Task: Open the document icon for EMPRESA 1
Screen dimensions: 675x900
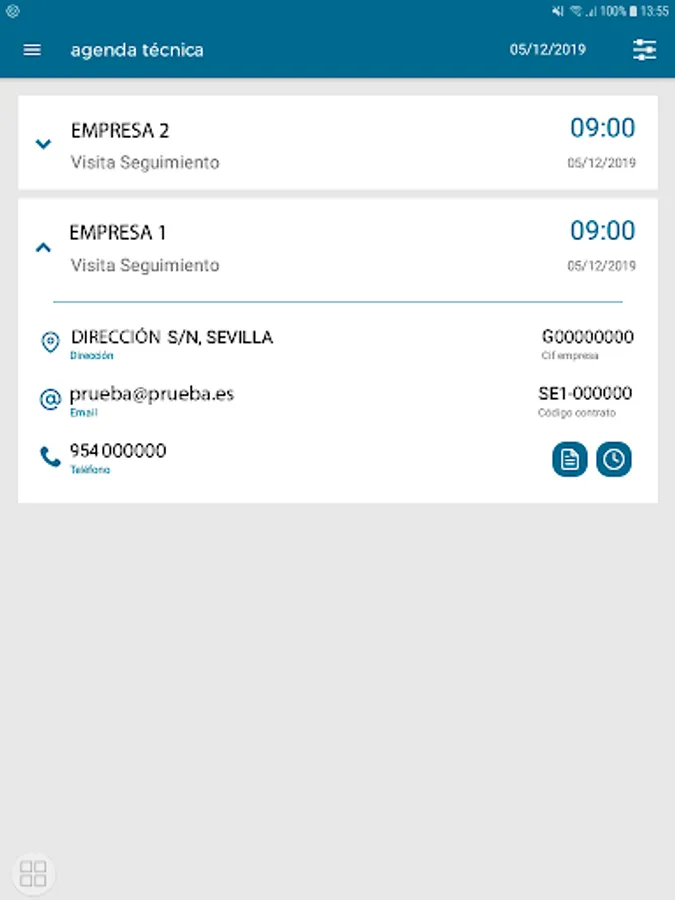Action: point(570,459)
